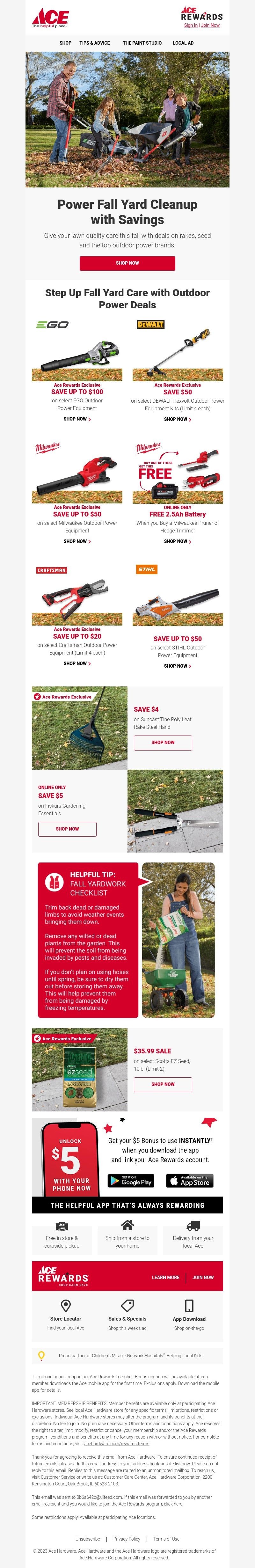The image size is (255, 1568).
Task: Go to The Paint Studio section
Action: point(142,43)
